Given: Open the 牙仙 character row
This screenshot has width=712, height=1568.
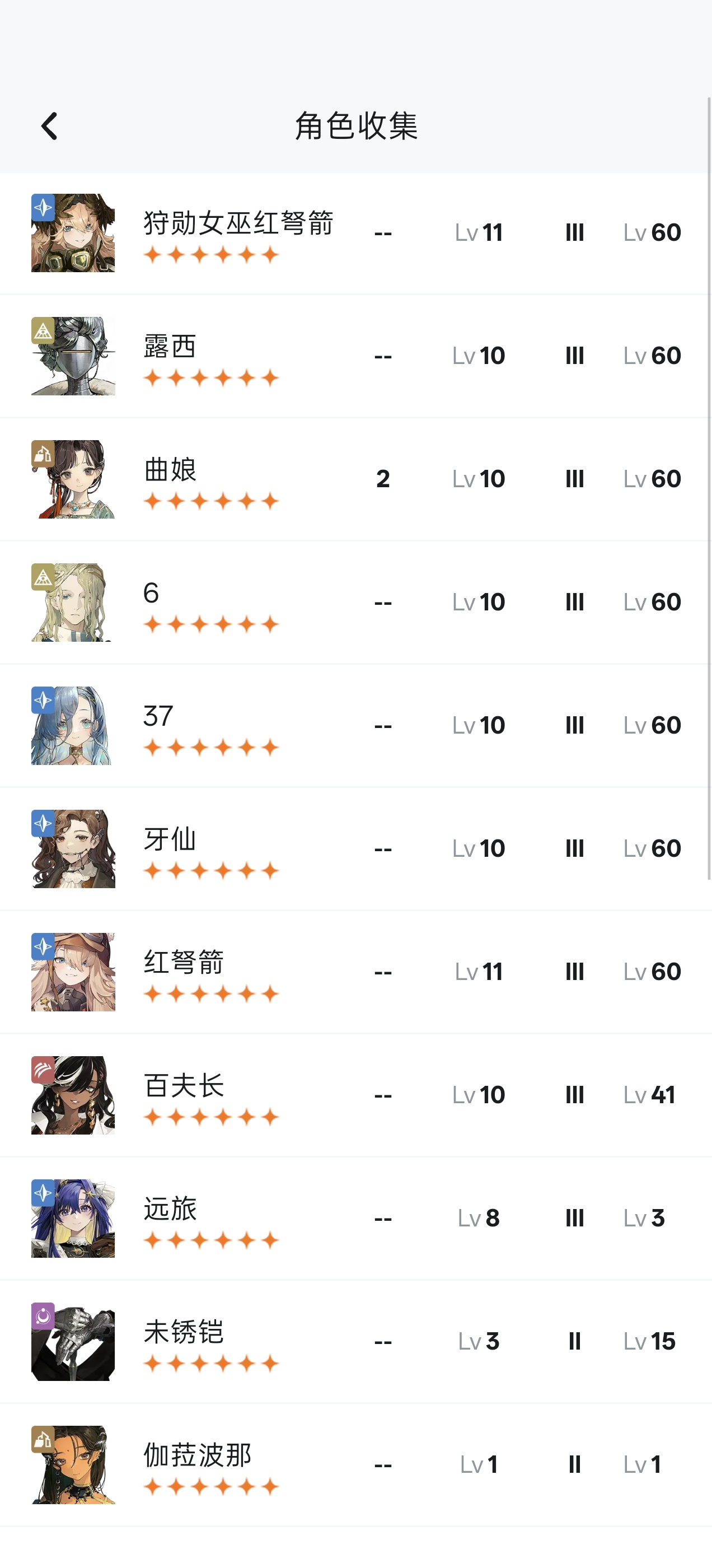Looking at the screenshot, I should (356, 849).
